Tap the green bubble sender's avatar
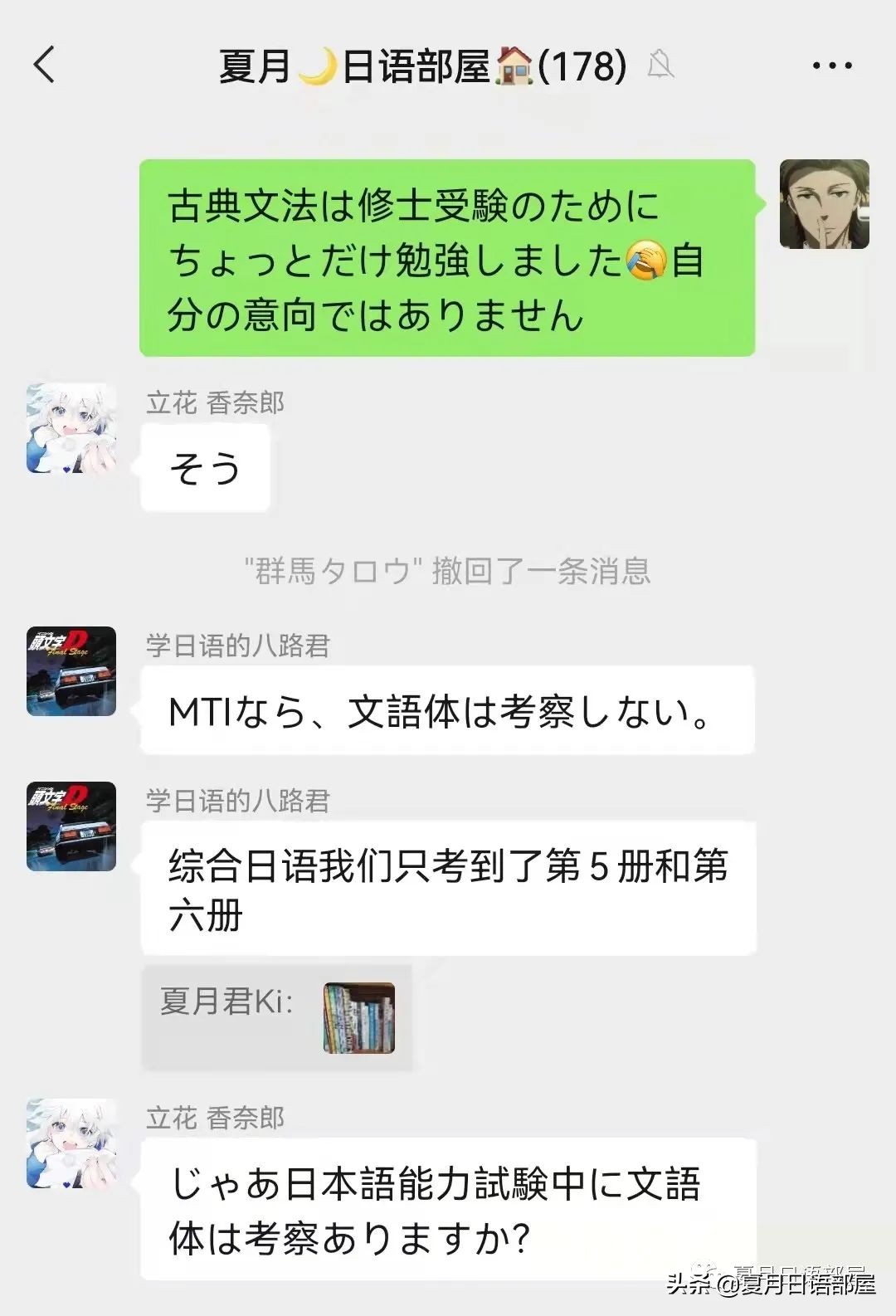 coord(824,202)
